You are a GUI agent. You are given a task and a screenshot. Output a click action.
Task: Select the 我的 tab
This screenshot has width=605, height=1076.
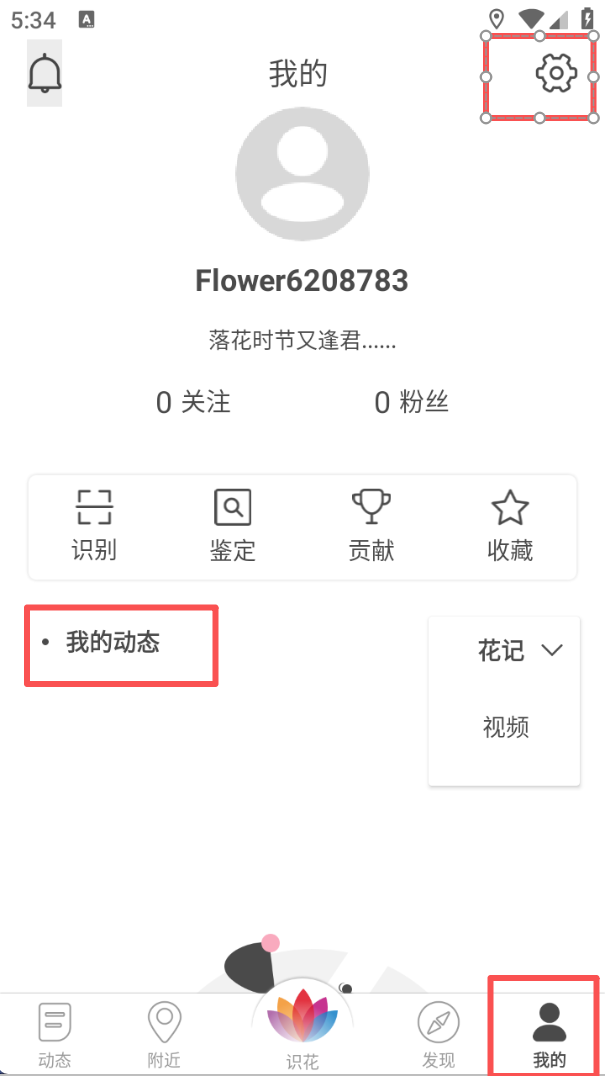point(549,1034)
